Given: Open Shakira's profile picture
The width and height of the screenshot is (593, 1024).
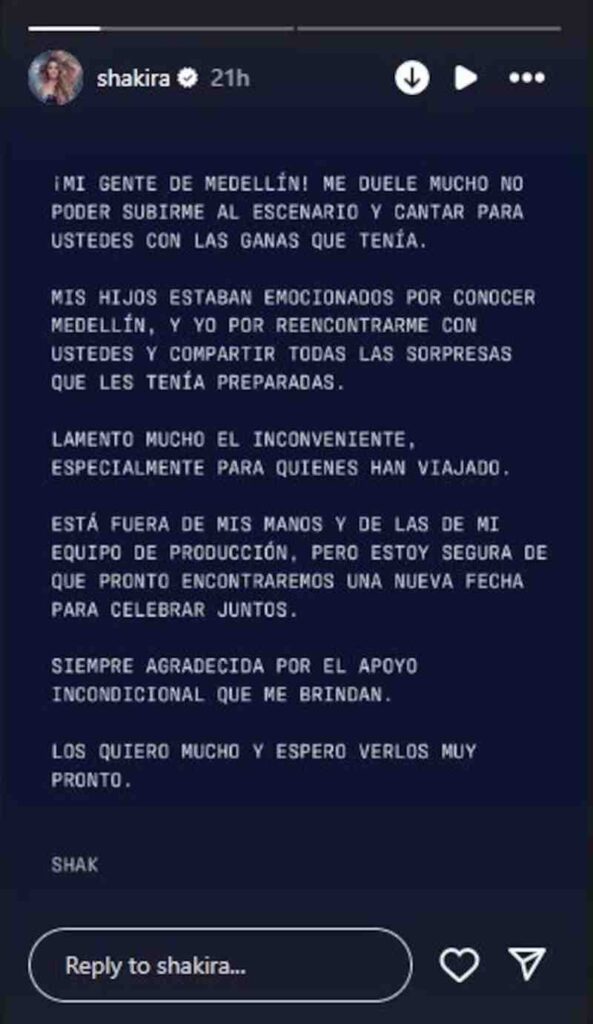Looking at the screenshot, I should (56, 78).
